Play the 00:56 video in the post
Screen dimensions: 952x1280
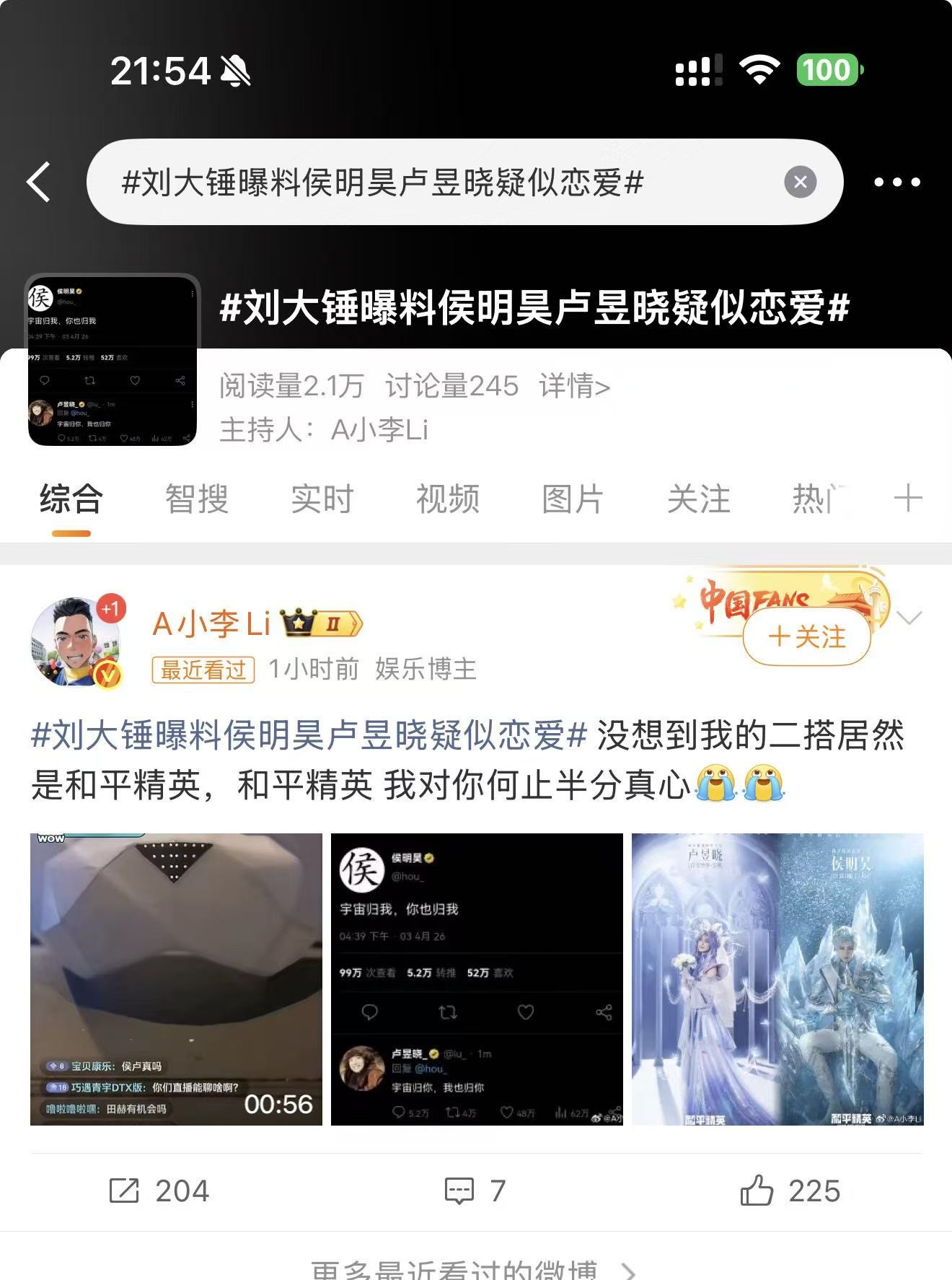(176, 979)
